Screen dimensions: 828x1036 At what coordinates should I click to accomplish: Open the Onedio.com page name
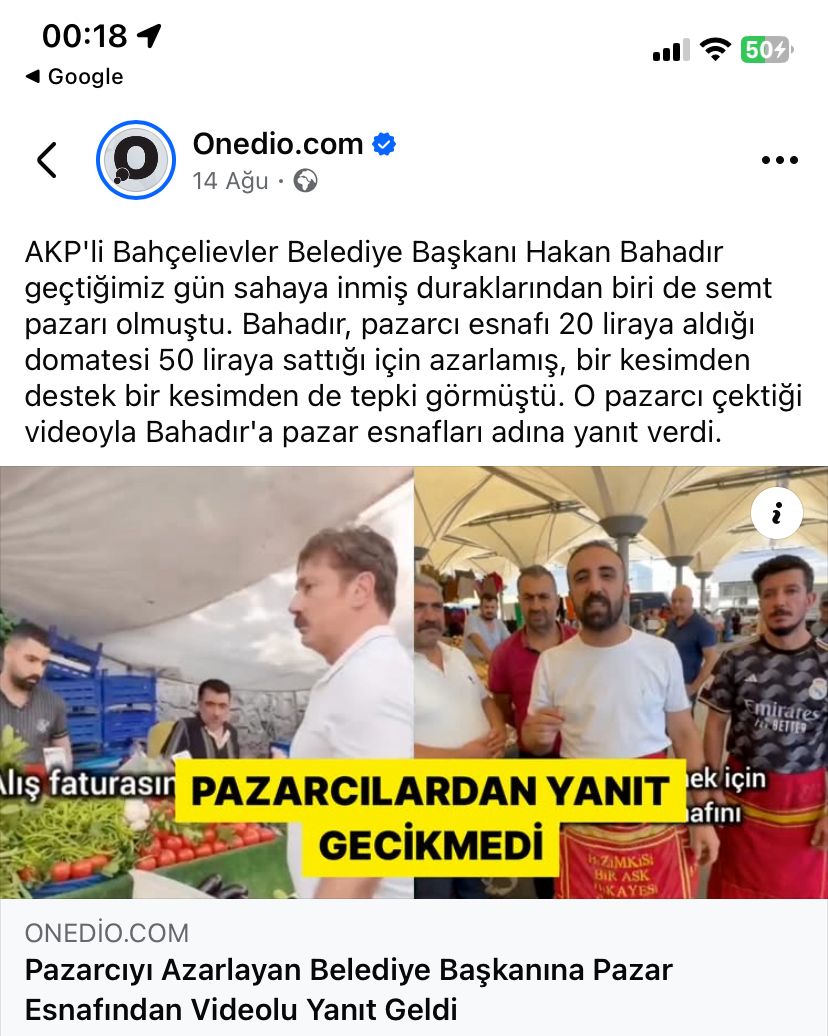tap(278, 144)
